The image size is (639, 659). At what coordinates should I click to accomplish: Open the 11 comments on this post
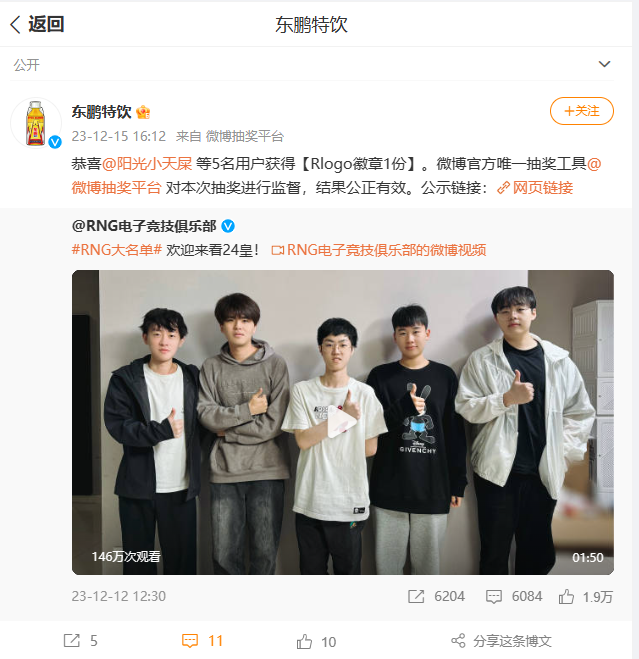point(202,641)
